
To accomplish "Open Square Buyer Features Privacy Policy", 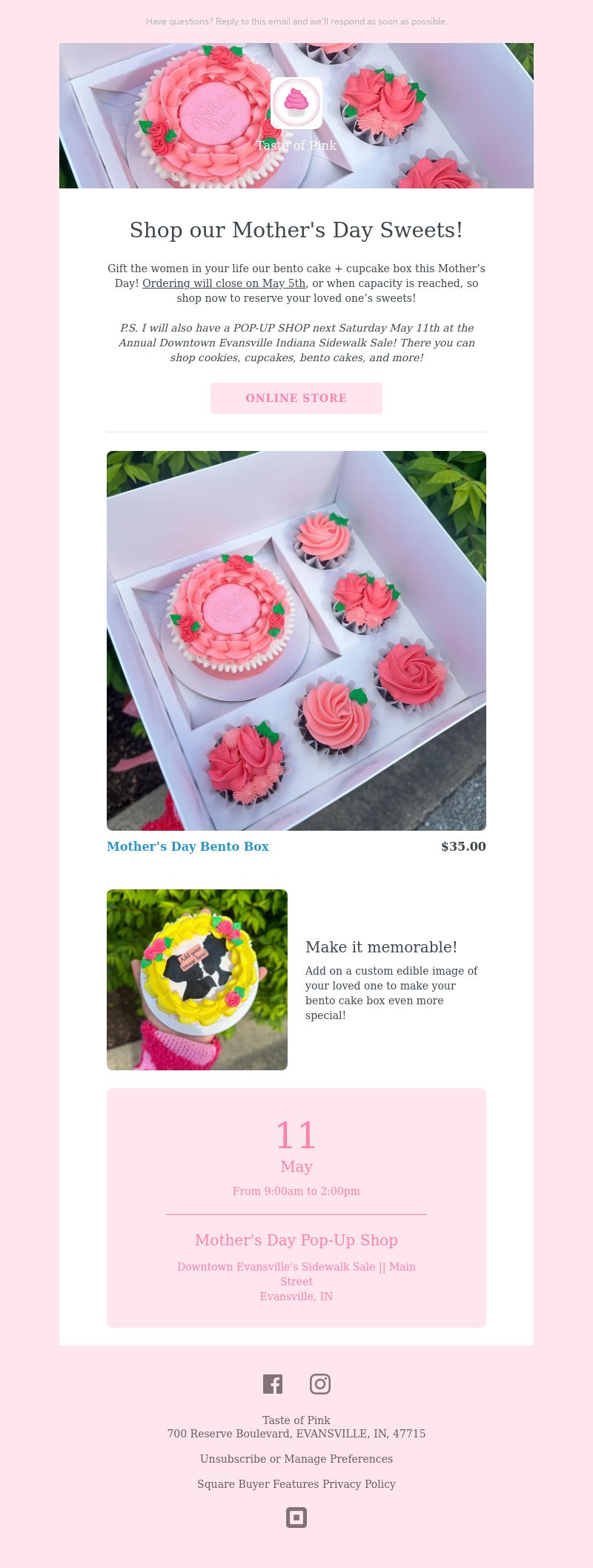I will [x=296, y=1484].
